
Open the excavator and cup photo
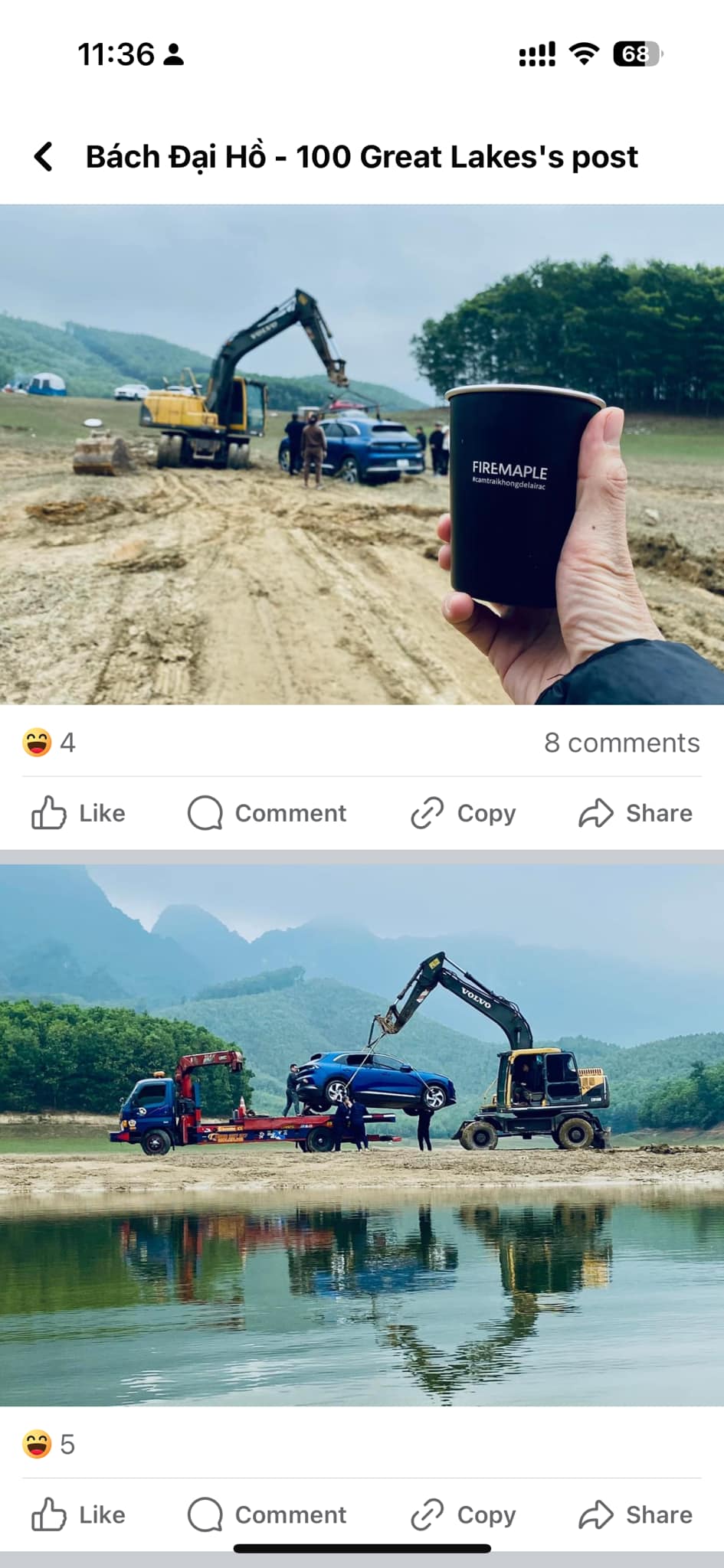coord(362,453)
